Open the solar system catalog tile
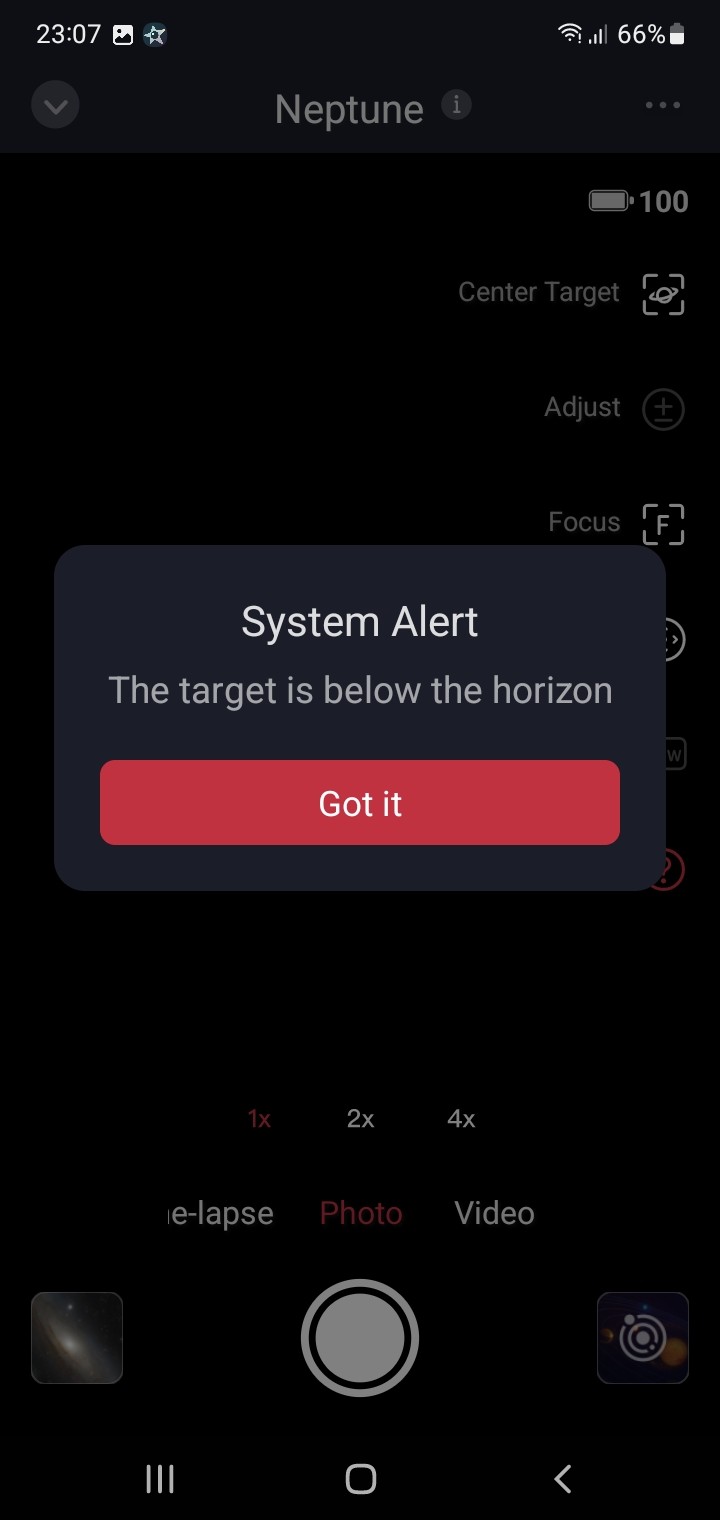Image resolution: width=720 pixels, height=1520 pixels. pyautogui.click(x=643, y=1337)
